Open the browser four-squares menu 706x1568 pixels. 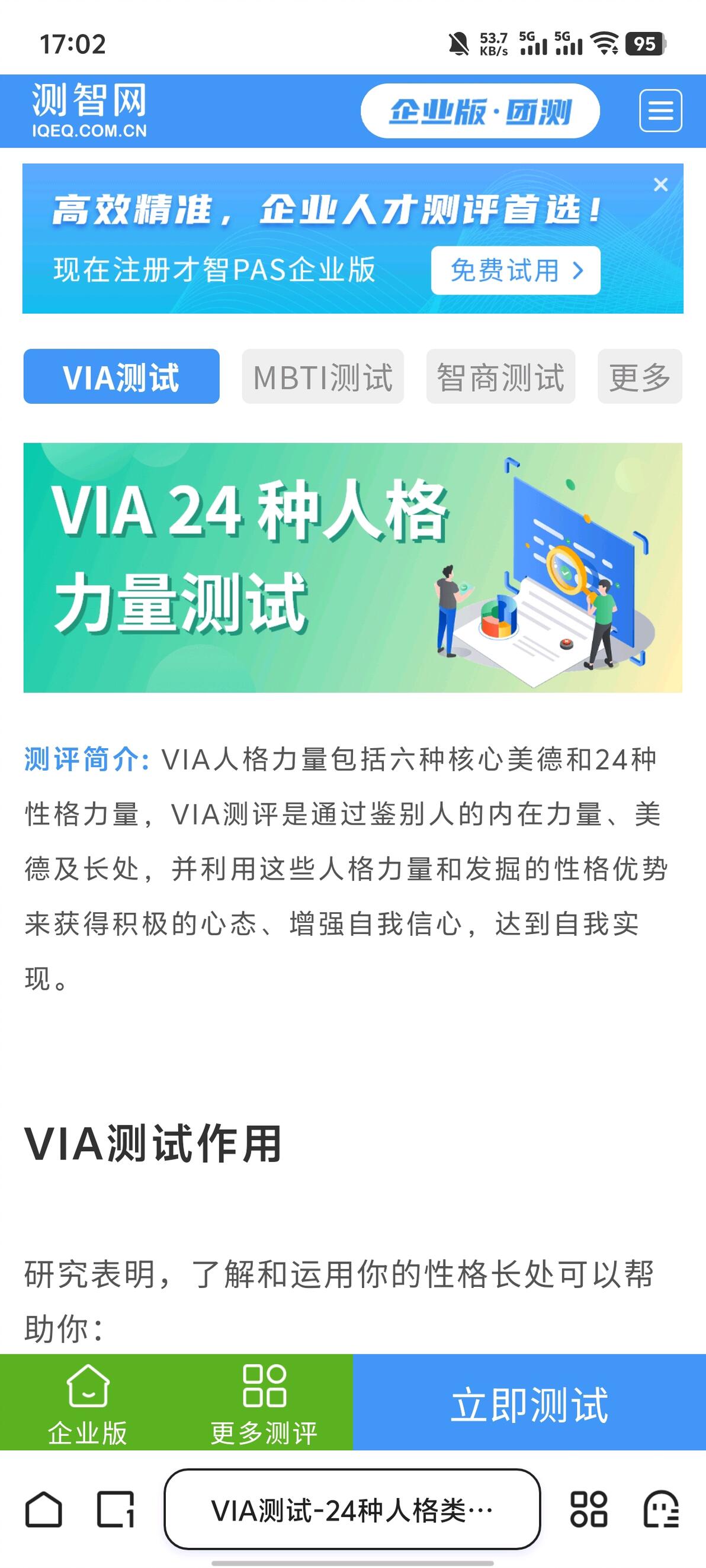[589, 1509]
